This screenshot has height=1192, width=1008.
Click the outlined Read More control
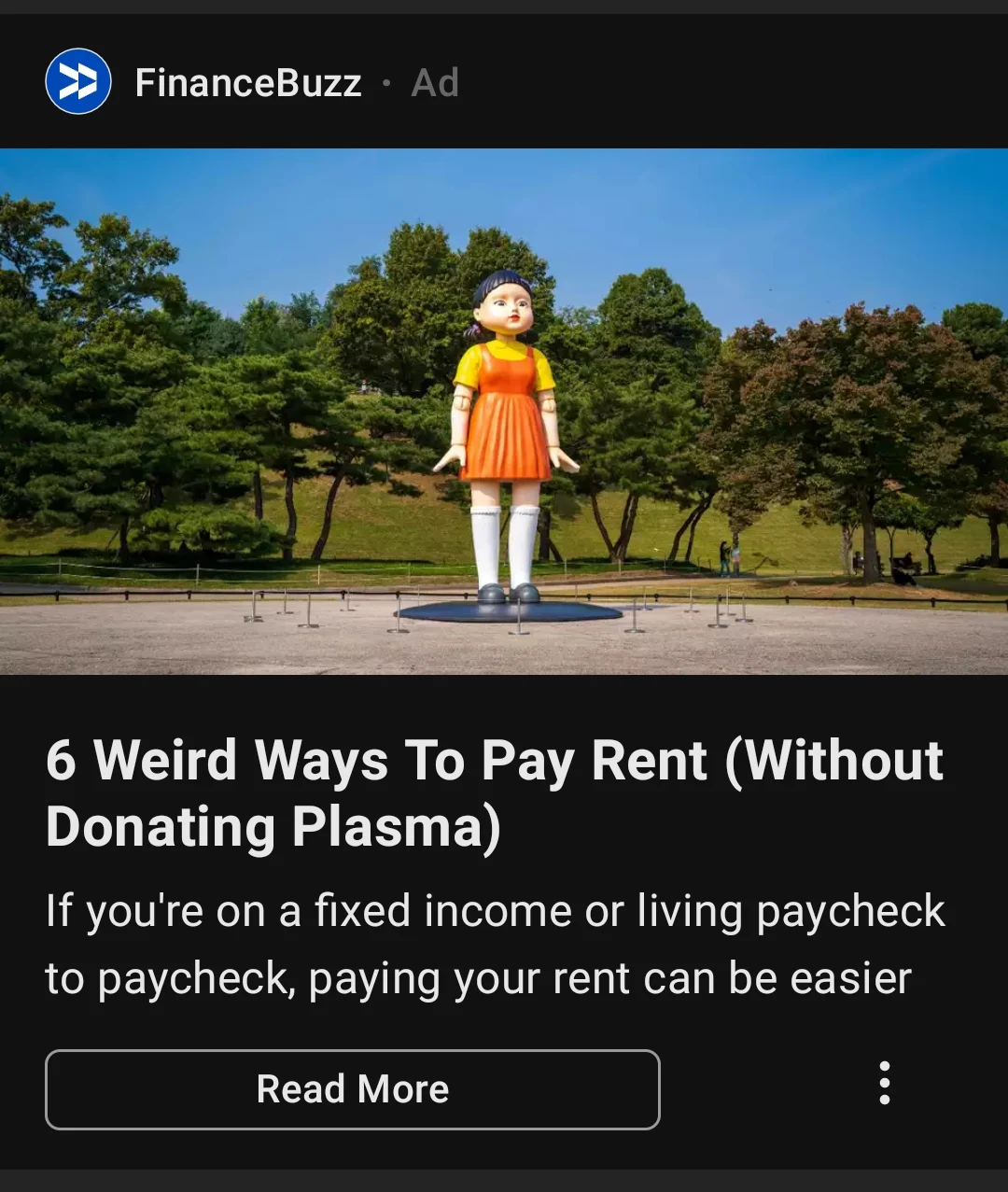pyautogui.click(x=353, y=1089)
